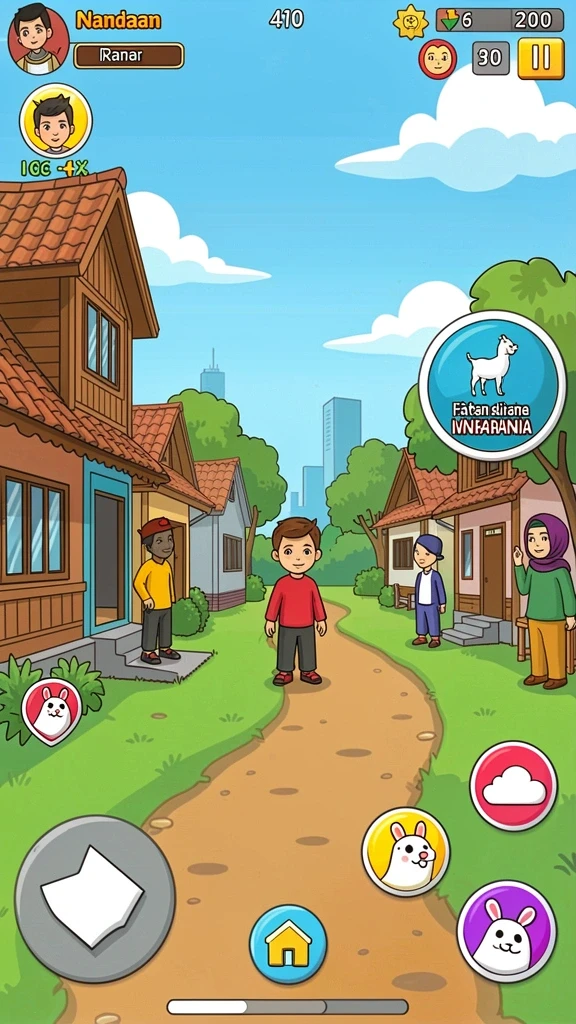The width and height of the screenshot is (576, 1024).
Task: Tap the gray 30 counter button
Action: coord(490,58)
